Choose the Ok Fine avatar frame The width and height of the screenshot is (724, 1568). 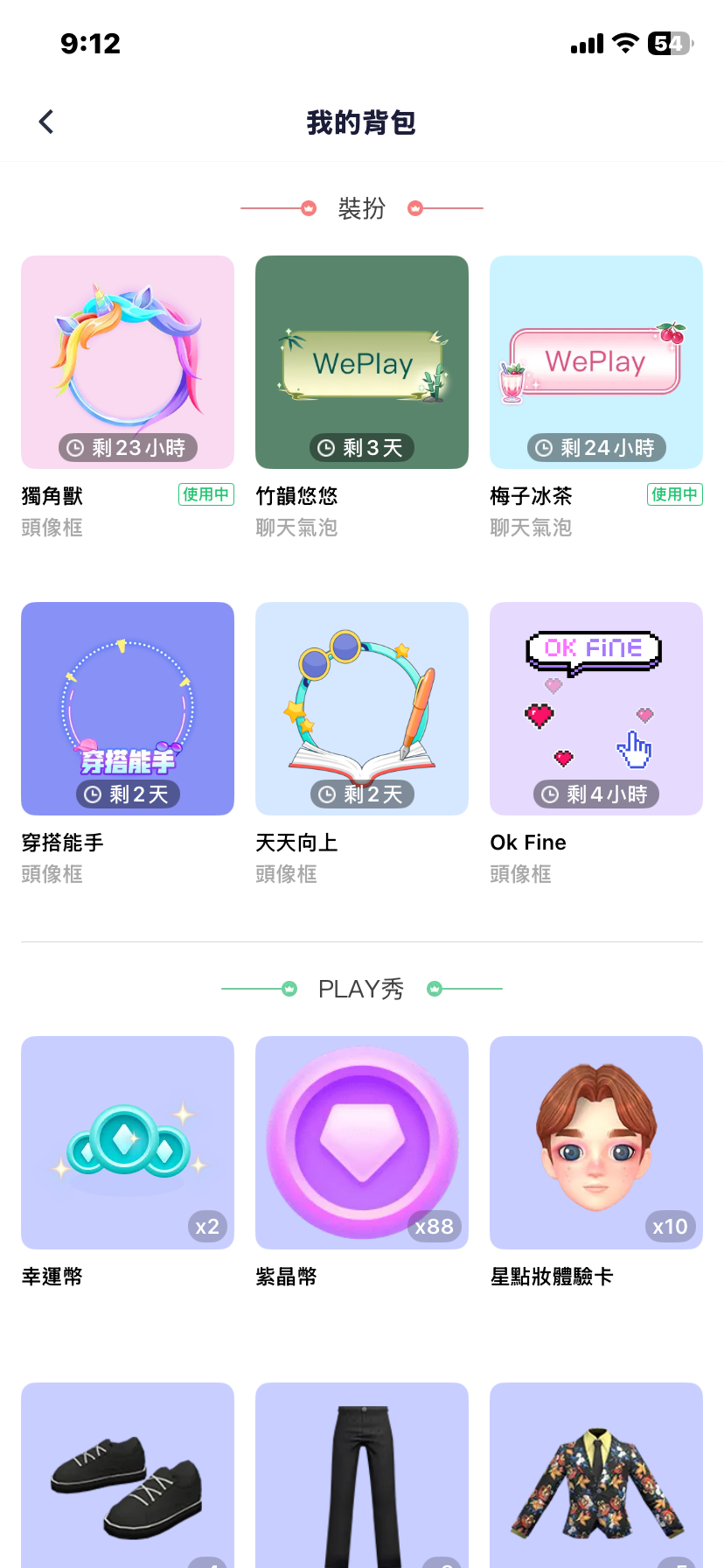596,709
